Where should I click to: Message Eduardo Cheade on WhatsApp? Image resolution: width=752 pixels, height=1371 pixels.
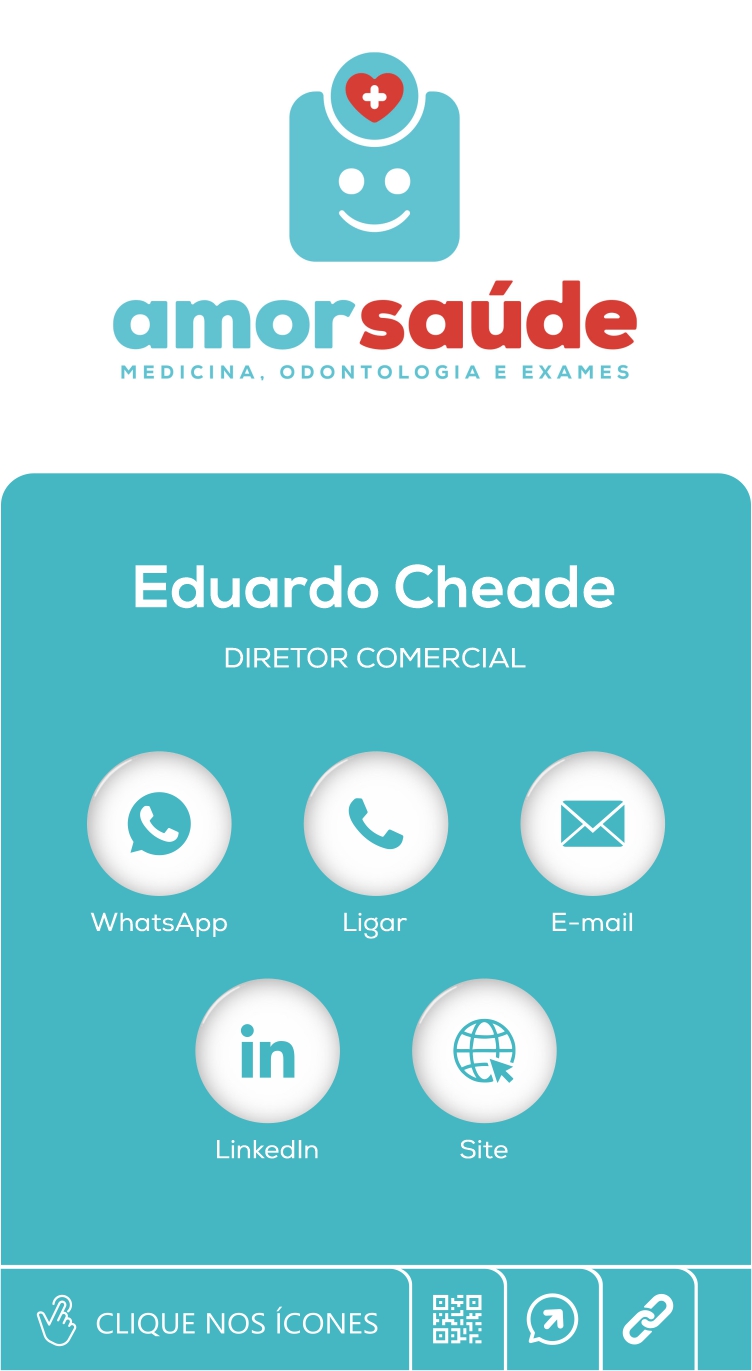(159, 824)
